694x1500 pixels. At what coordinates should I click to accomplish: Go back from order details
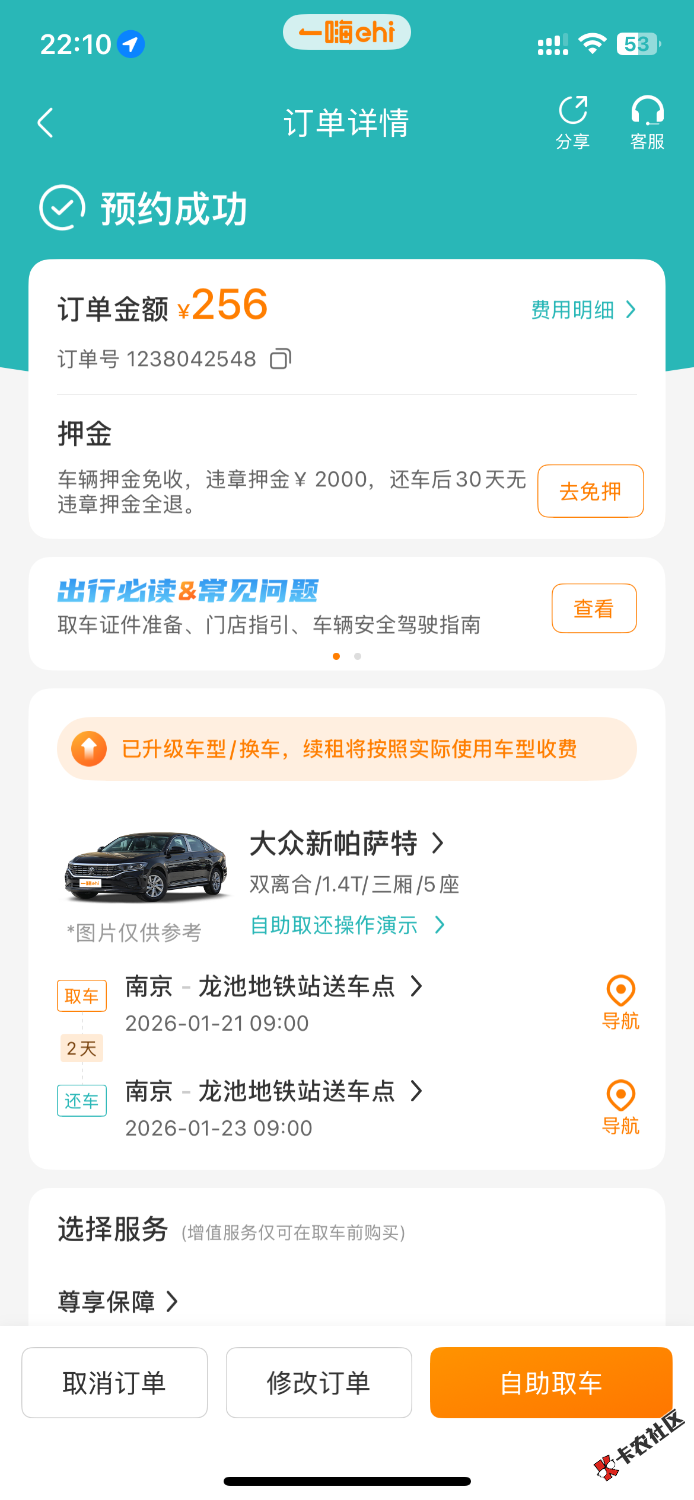click(x=45, y=123)
